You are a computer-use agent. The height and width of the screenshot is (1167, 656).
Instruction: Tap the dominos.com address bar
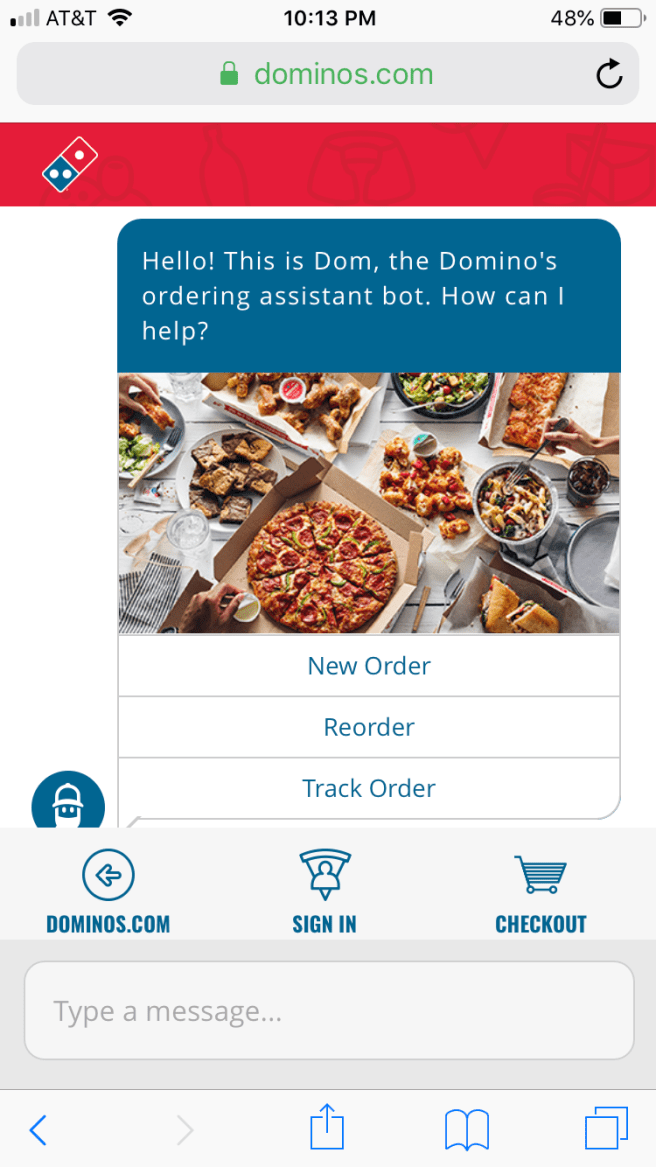[328, 74]
